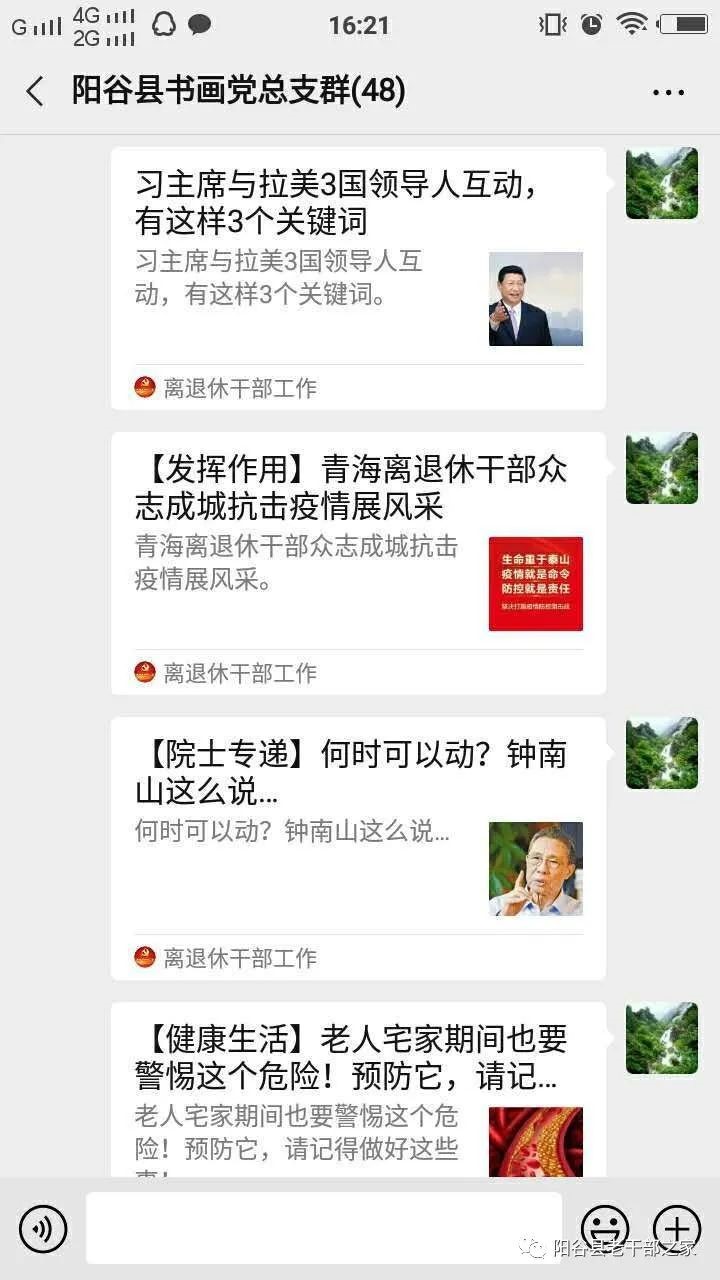Open the 【发挥作用】青海离退休干部 article card
Screen dimensions: 720x1280
[357, 562]
